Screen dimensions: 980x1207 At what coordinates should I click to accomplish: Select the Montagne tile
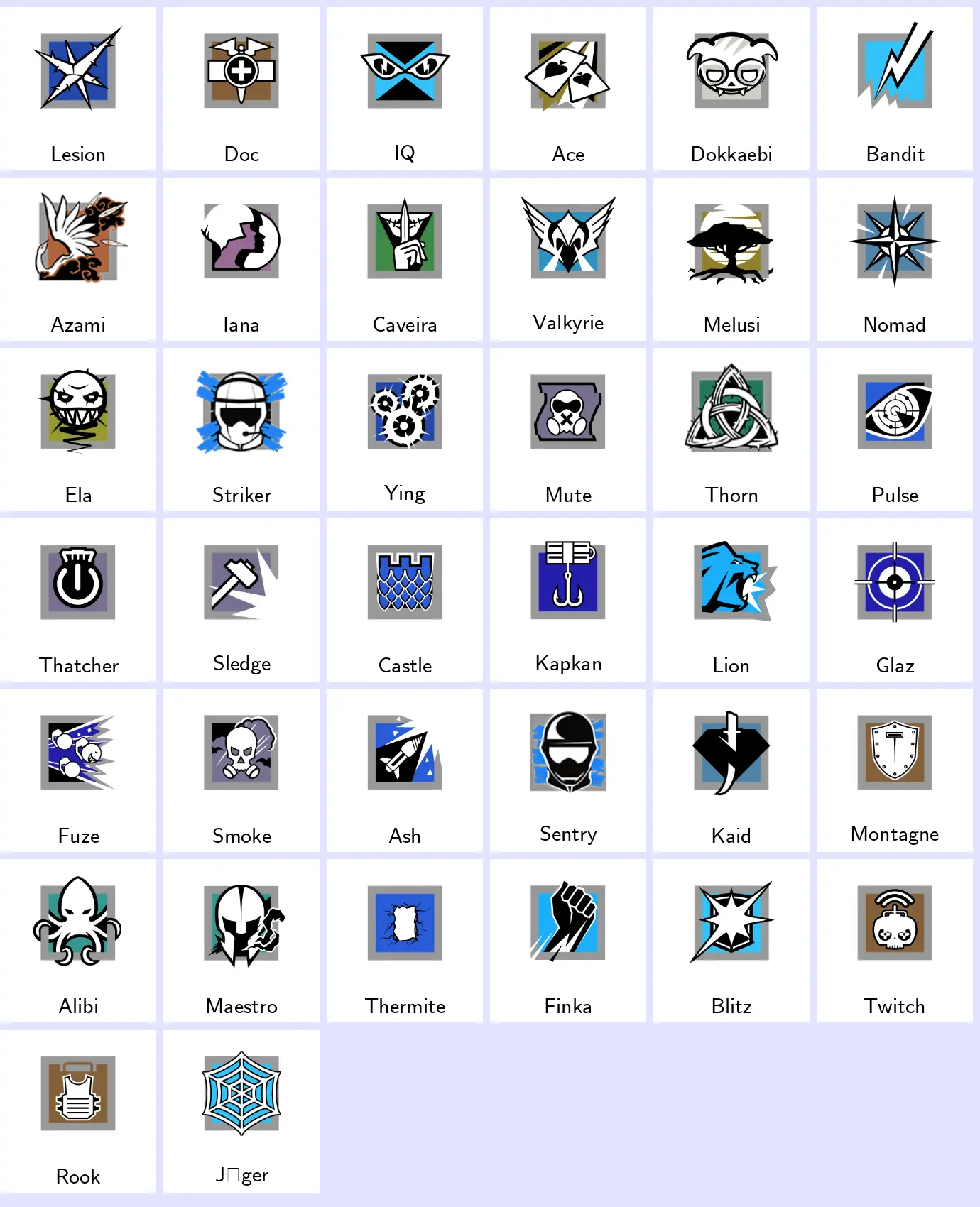point(895,770)
